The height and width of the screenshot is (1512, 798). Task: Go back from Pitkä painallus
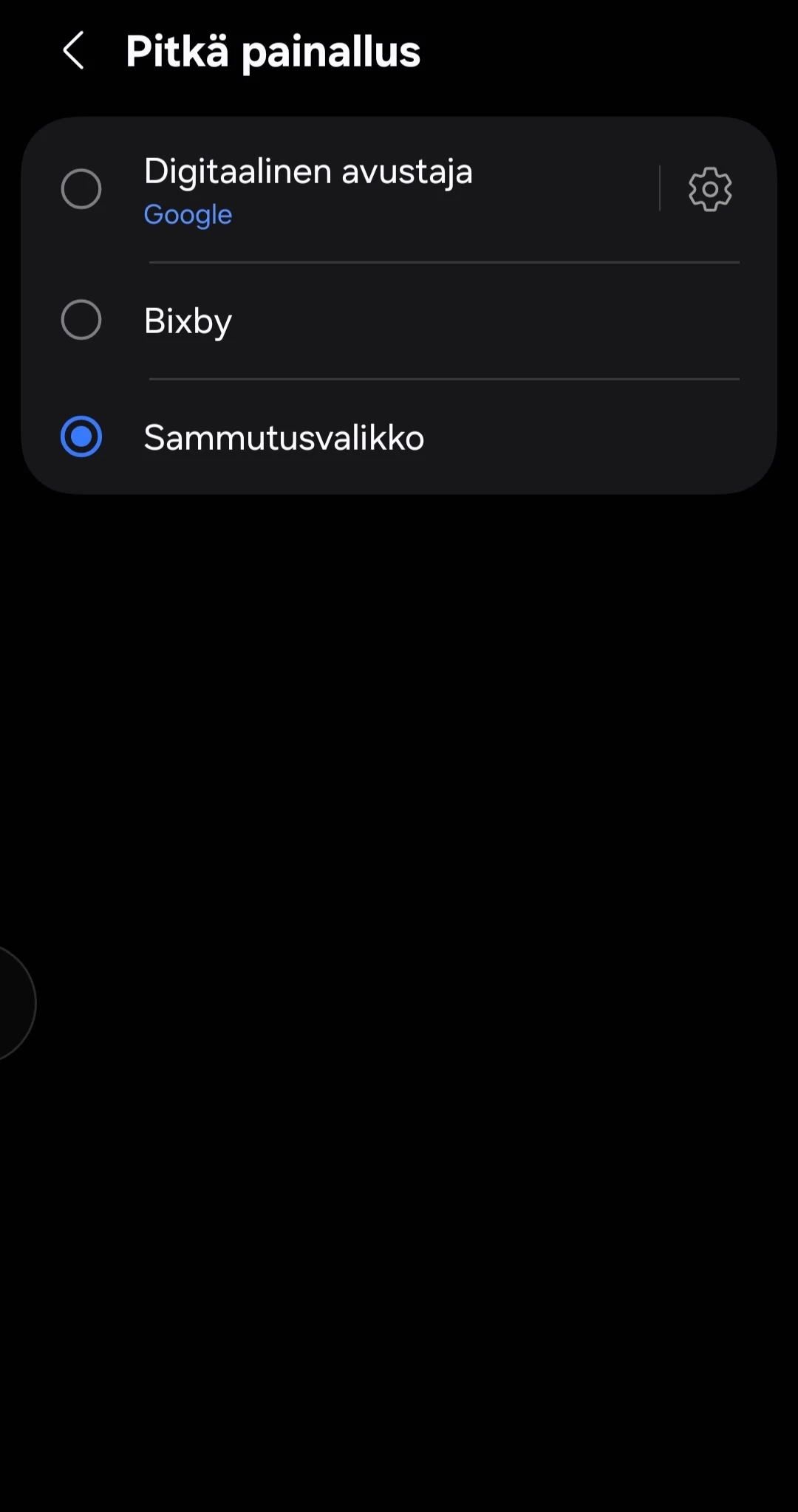[74, 51]
